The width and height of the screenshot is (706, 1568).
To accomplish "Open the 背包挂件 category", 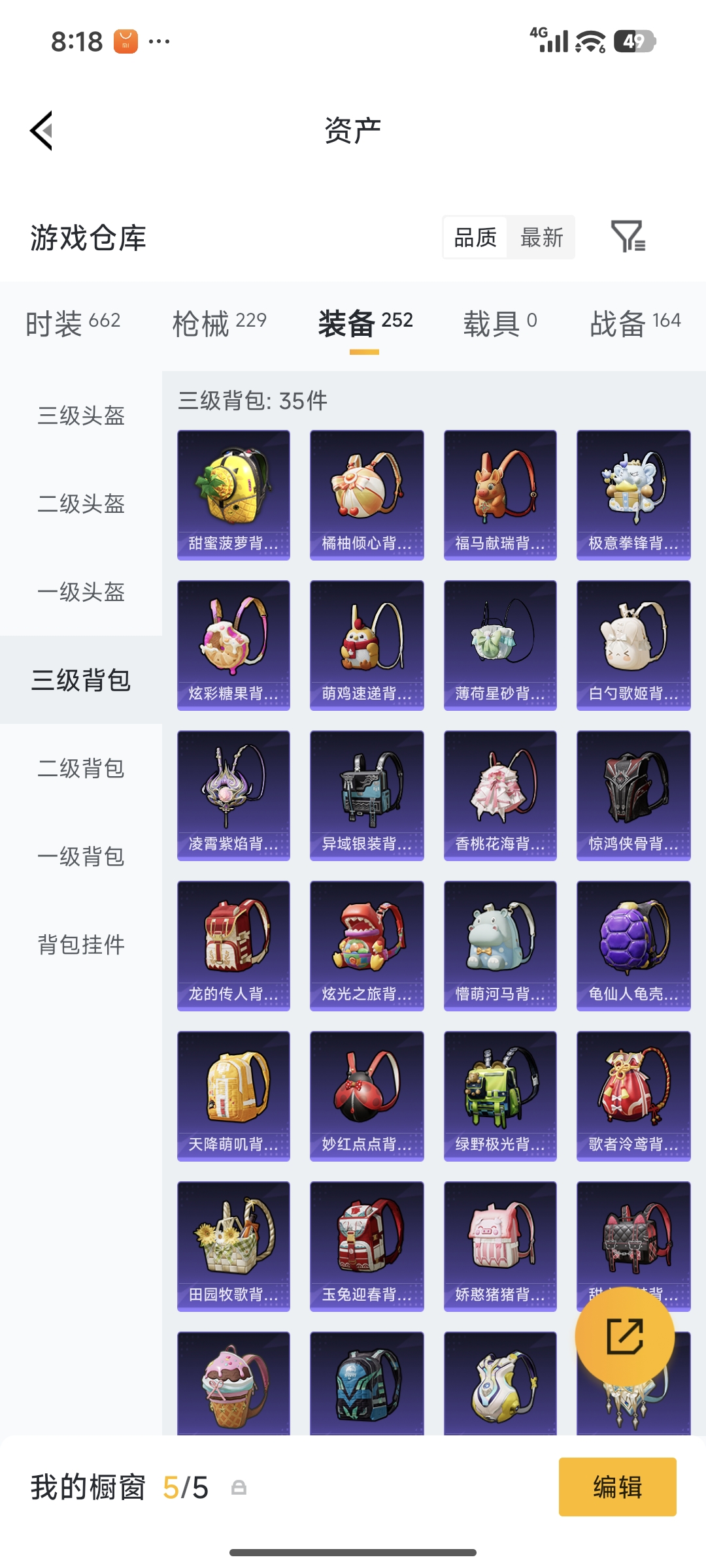I will 80,944.
